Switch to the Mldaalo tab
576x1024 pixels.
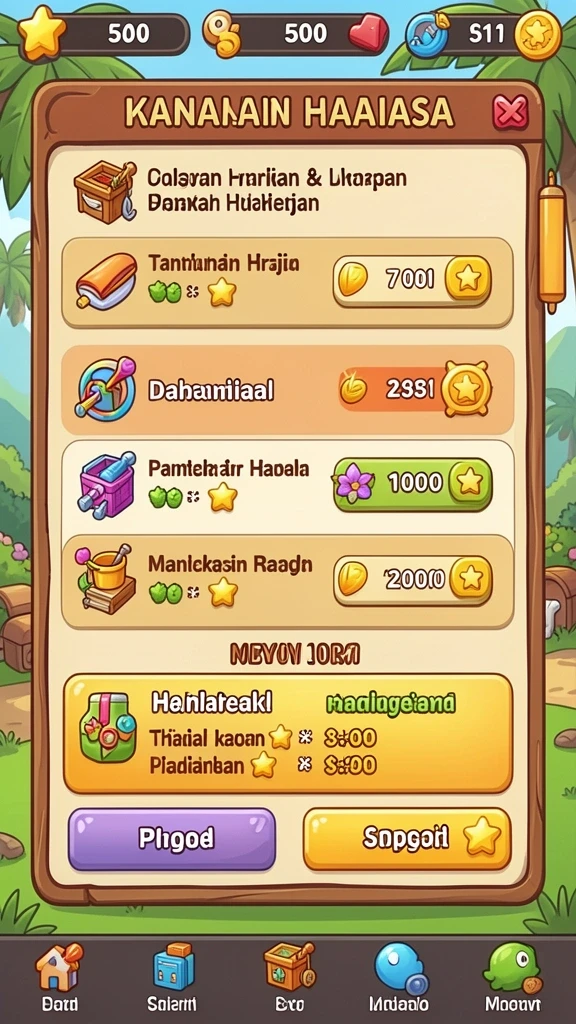click(x=399, y=975)
